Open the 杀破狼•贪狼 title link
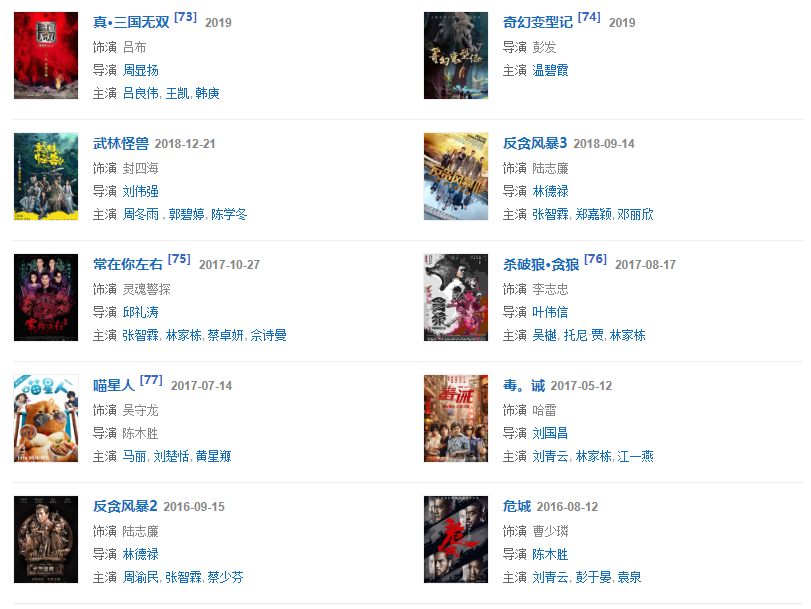Viewport: 811px width, 609px height. [541, 264]
